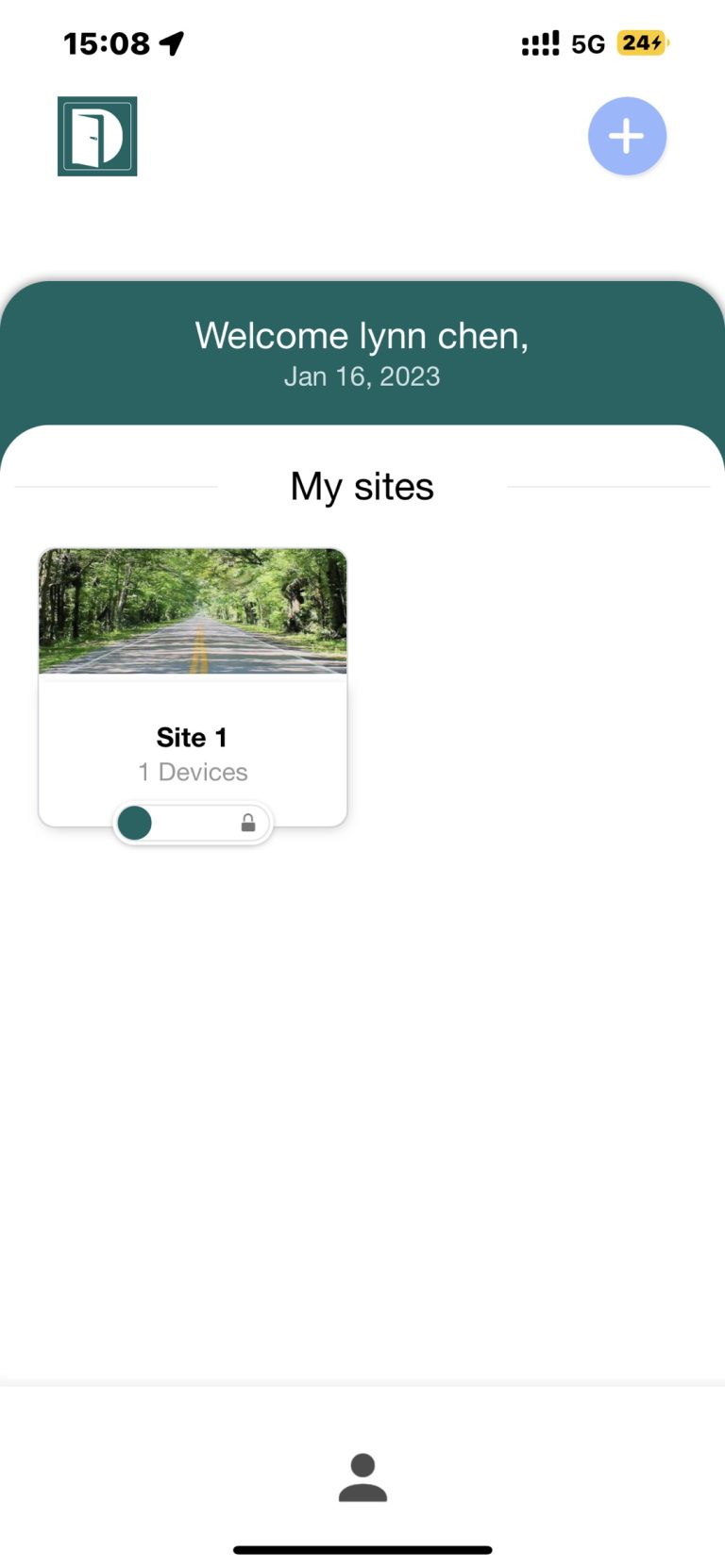Toggle the lock switch for Site 1
Screen dimensions: 725x1568
click(x=193, y=823)
